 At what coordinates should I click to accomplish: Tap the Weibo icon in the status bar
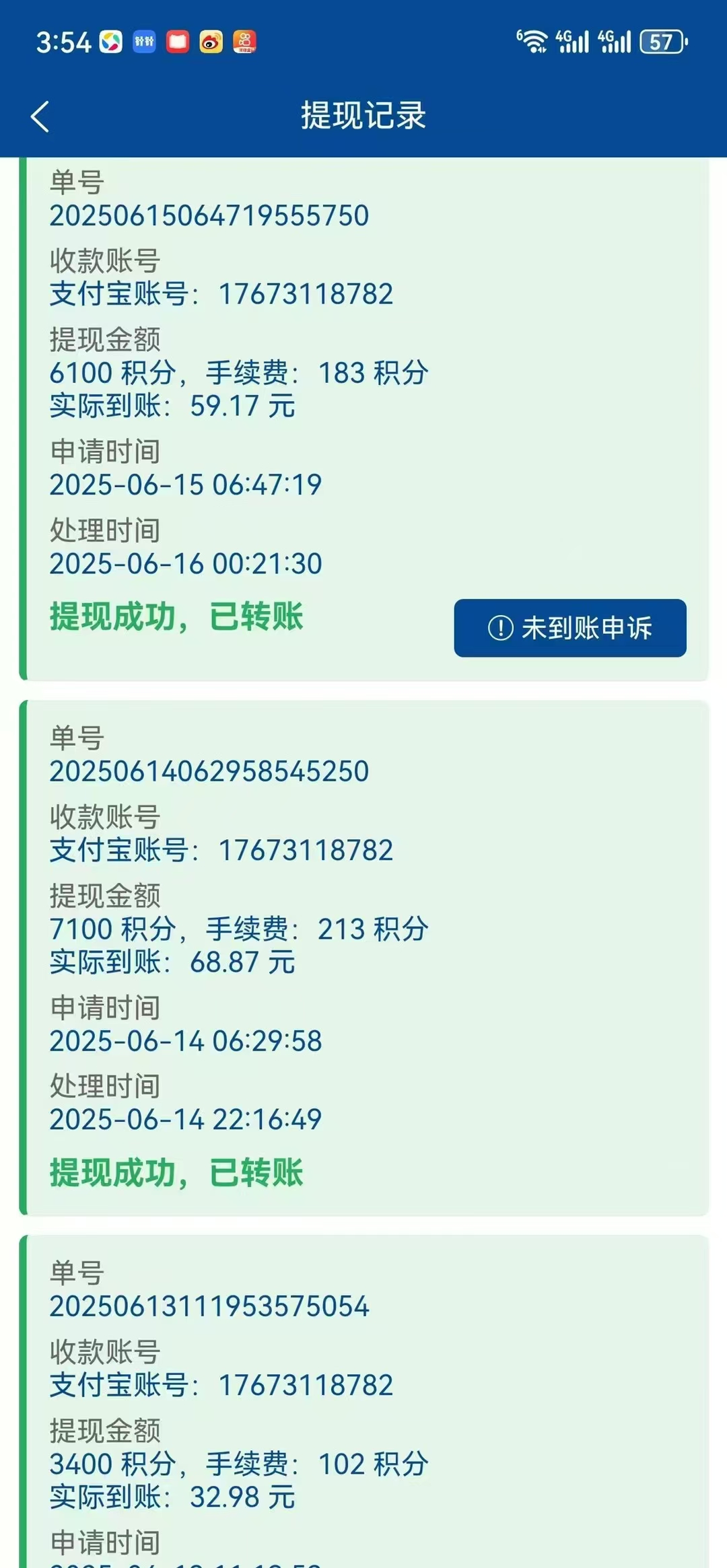(211, 40)
